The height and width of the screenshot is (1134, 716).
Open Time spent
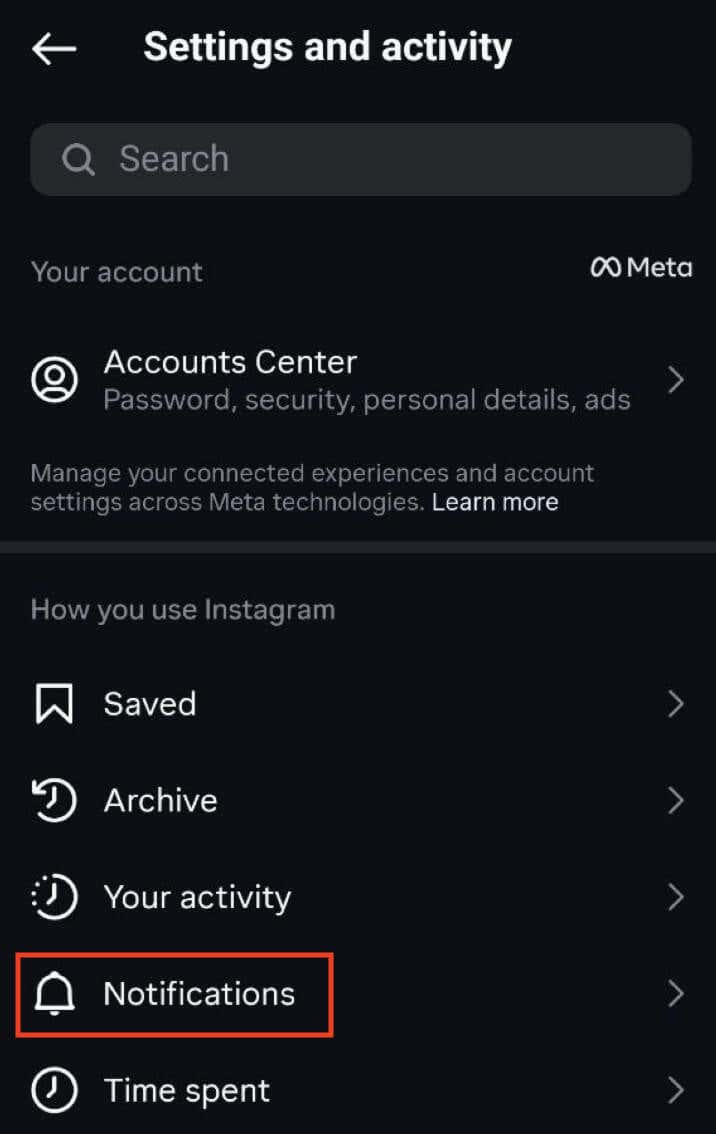(358, 1090)
